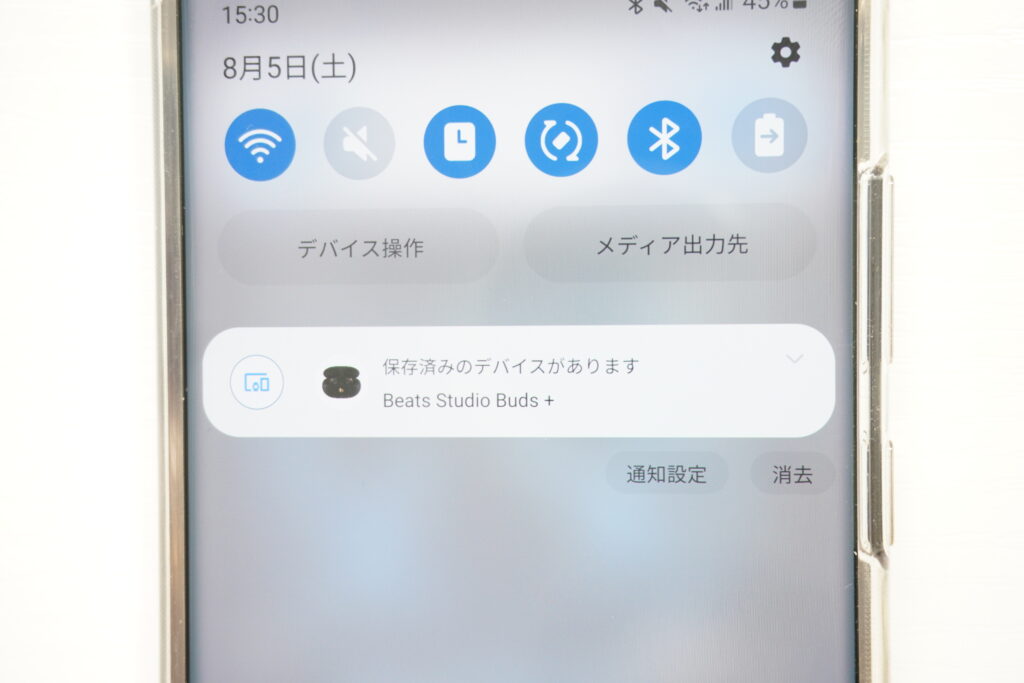Clear notifications with 消去
Image resolution: width=1024 pixels, height=683 pixels.
(x=792, y=475)
